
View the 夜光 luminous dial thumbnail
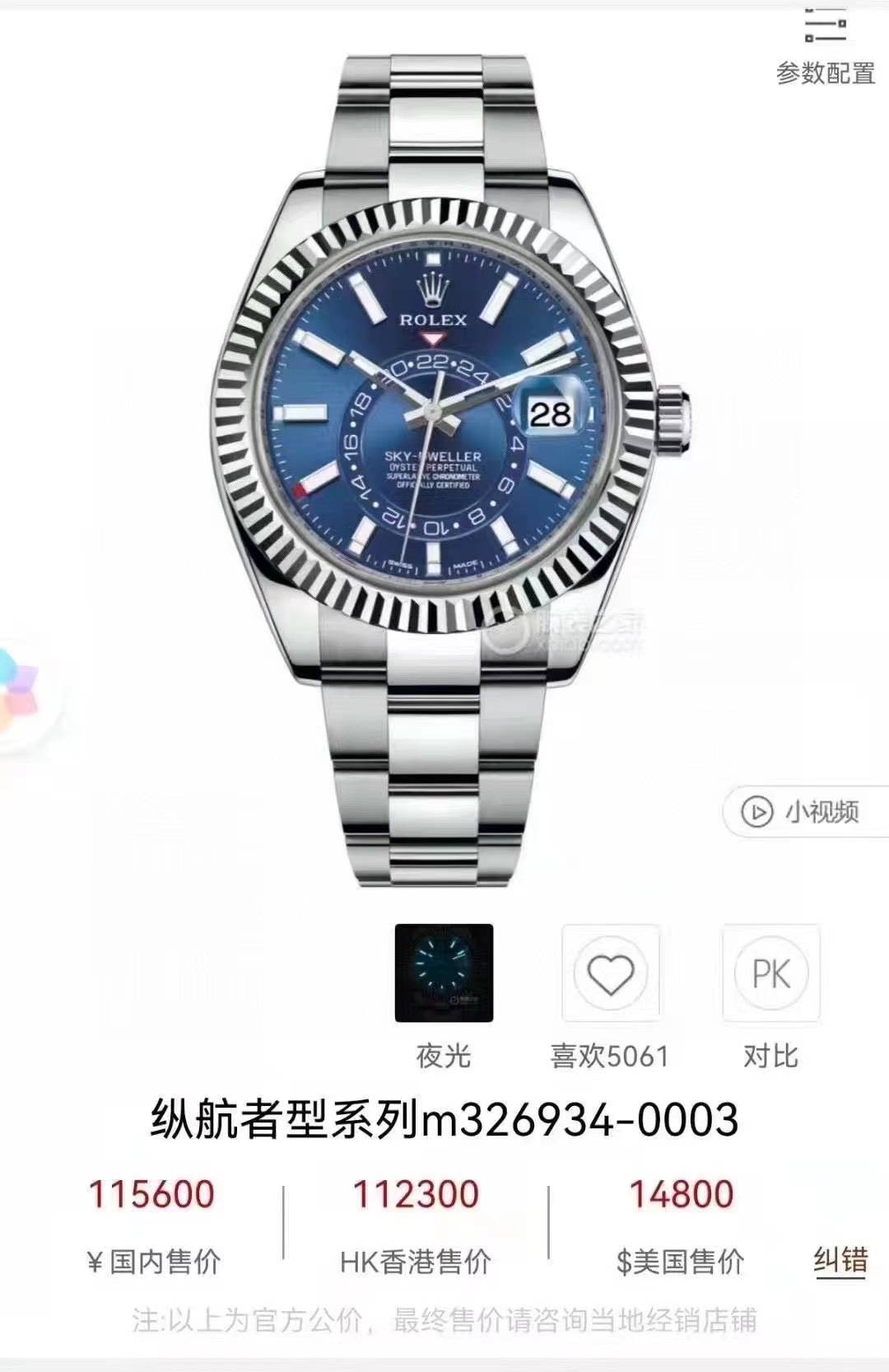pyautogui.click(x=444, y=973)
